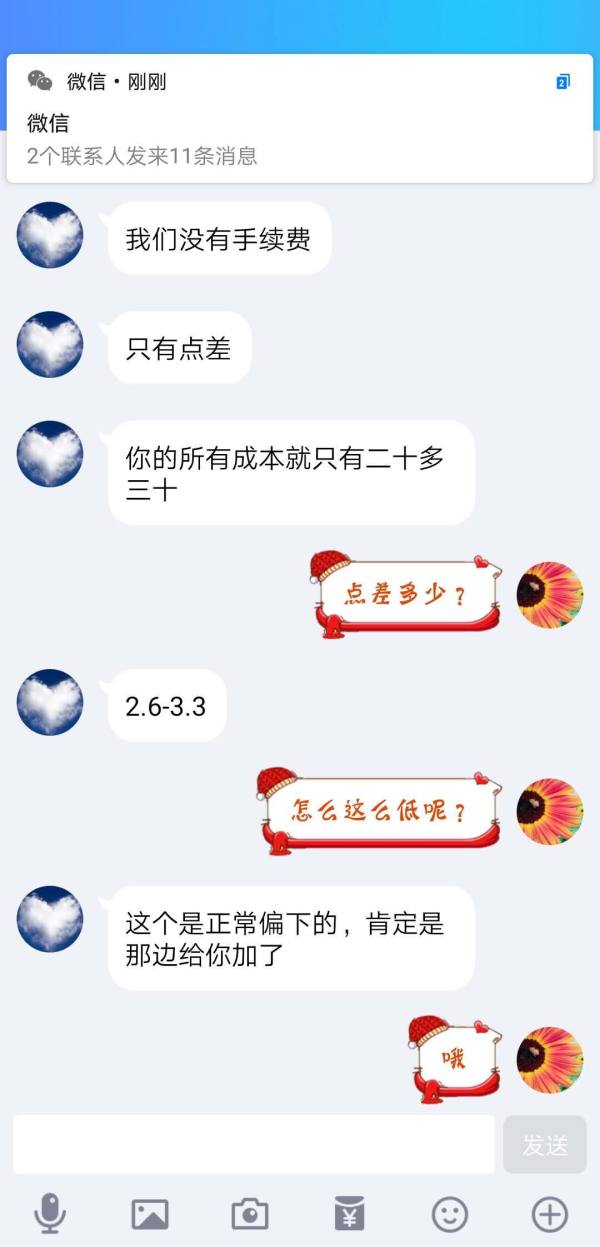Send a red packet
Viewport: 600px width, 1247px height.
pos(349,1214)
